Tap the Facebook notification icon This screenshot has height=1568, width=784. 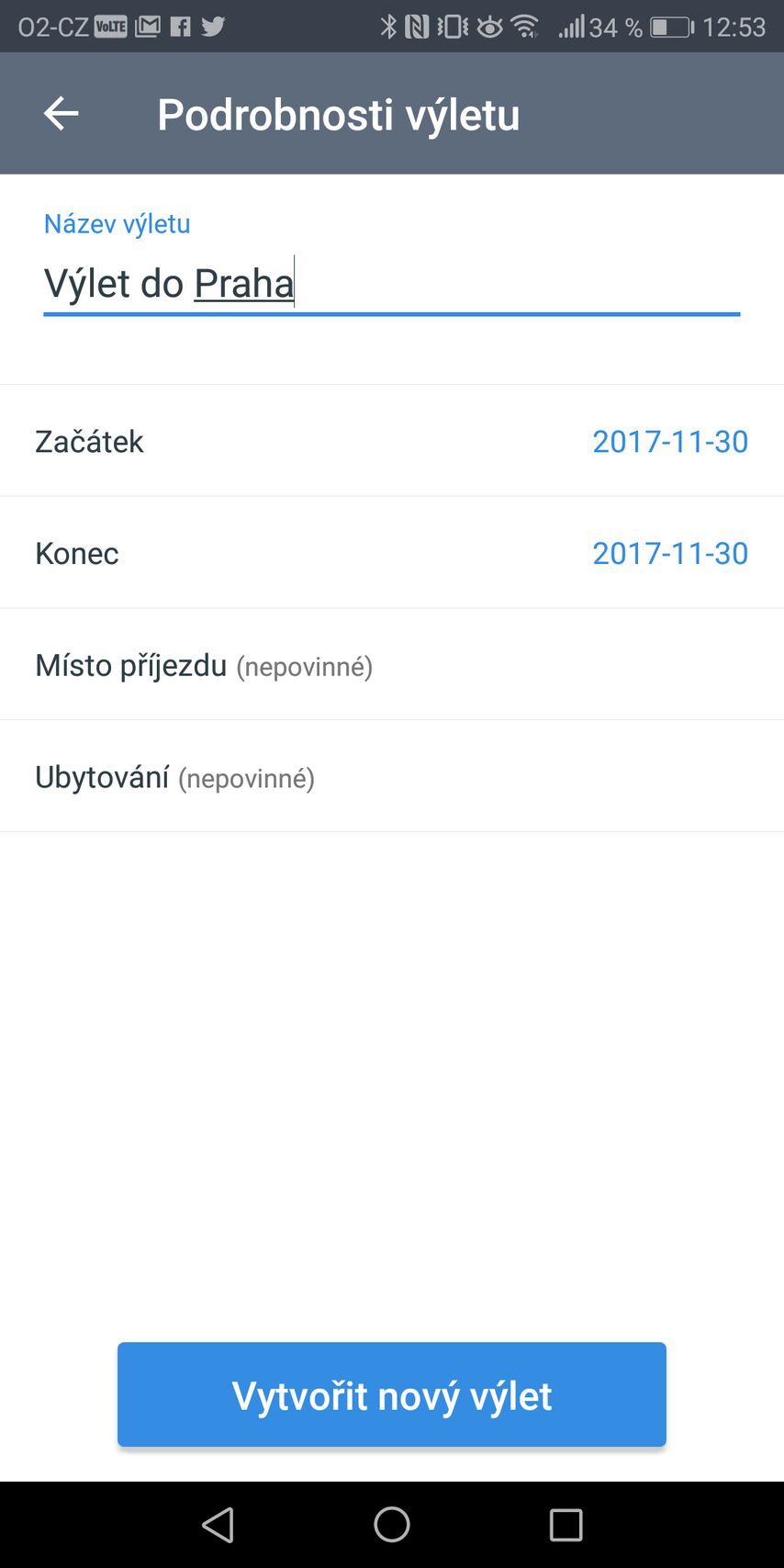[179, 26]
